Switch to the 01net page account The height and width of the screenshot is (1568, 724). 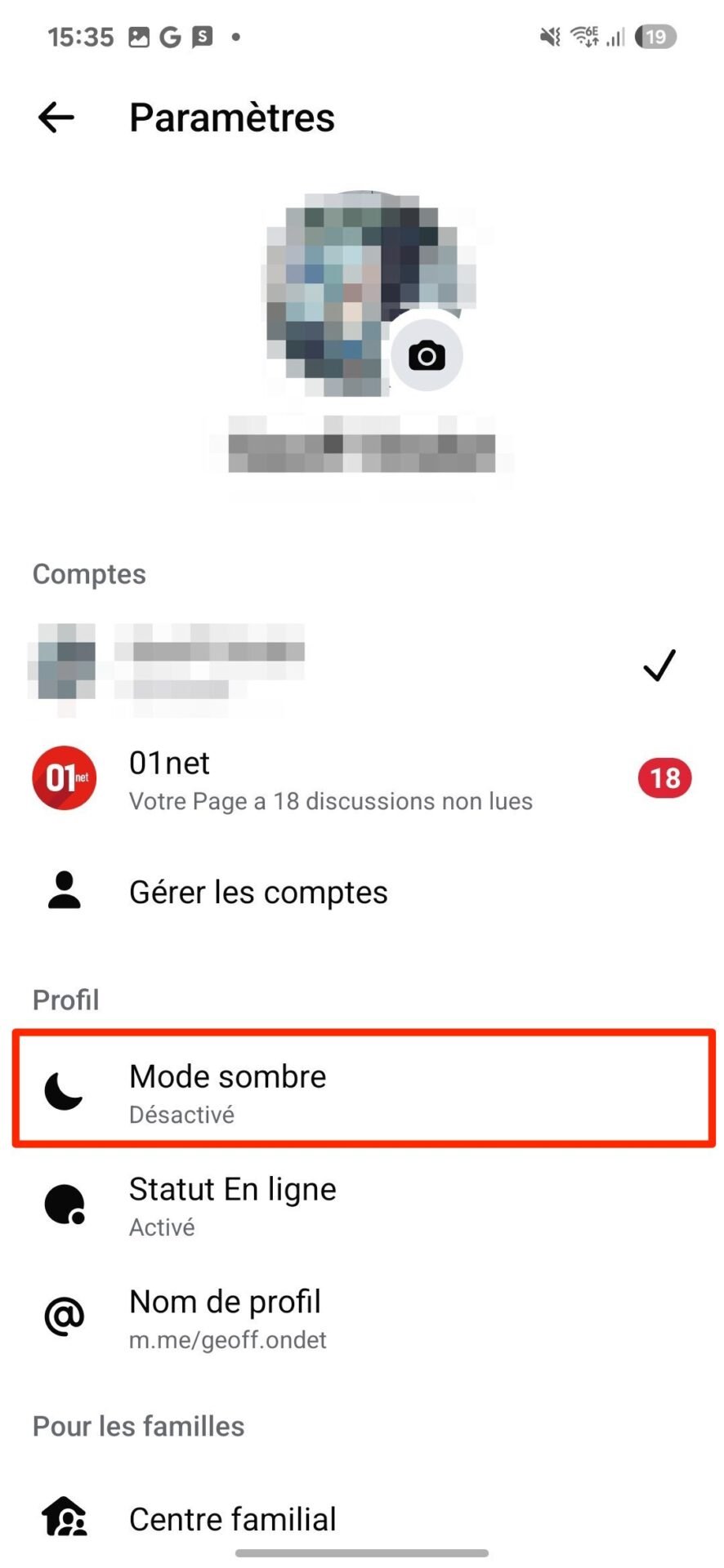362,779
